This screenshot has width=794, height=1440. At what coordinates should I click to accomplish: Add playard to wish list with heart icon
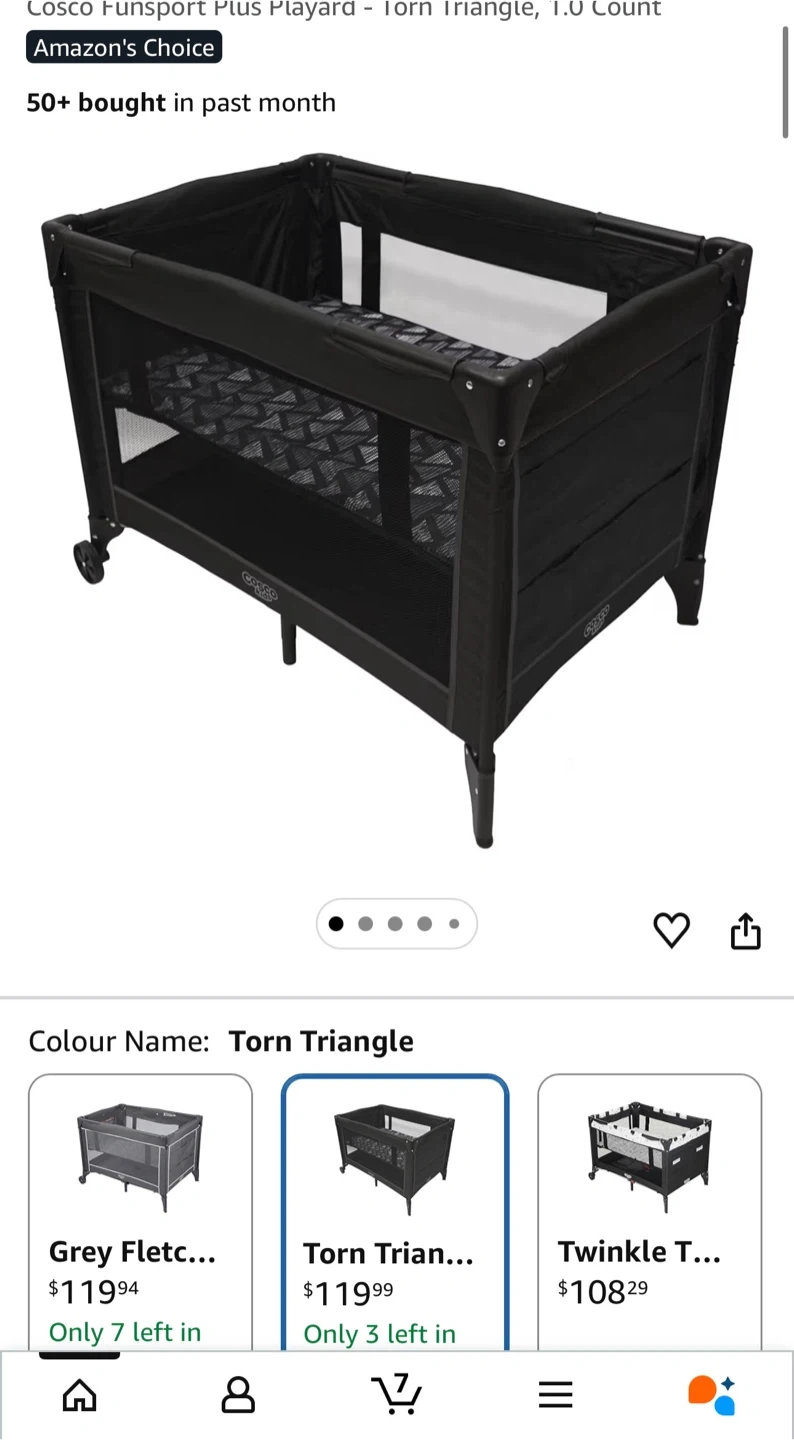click(671, 930)
